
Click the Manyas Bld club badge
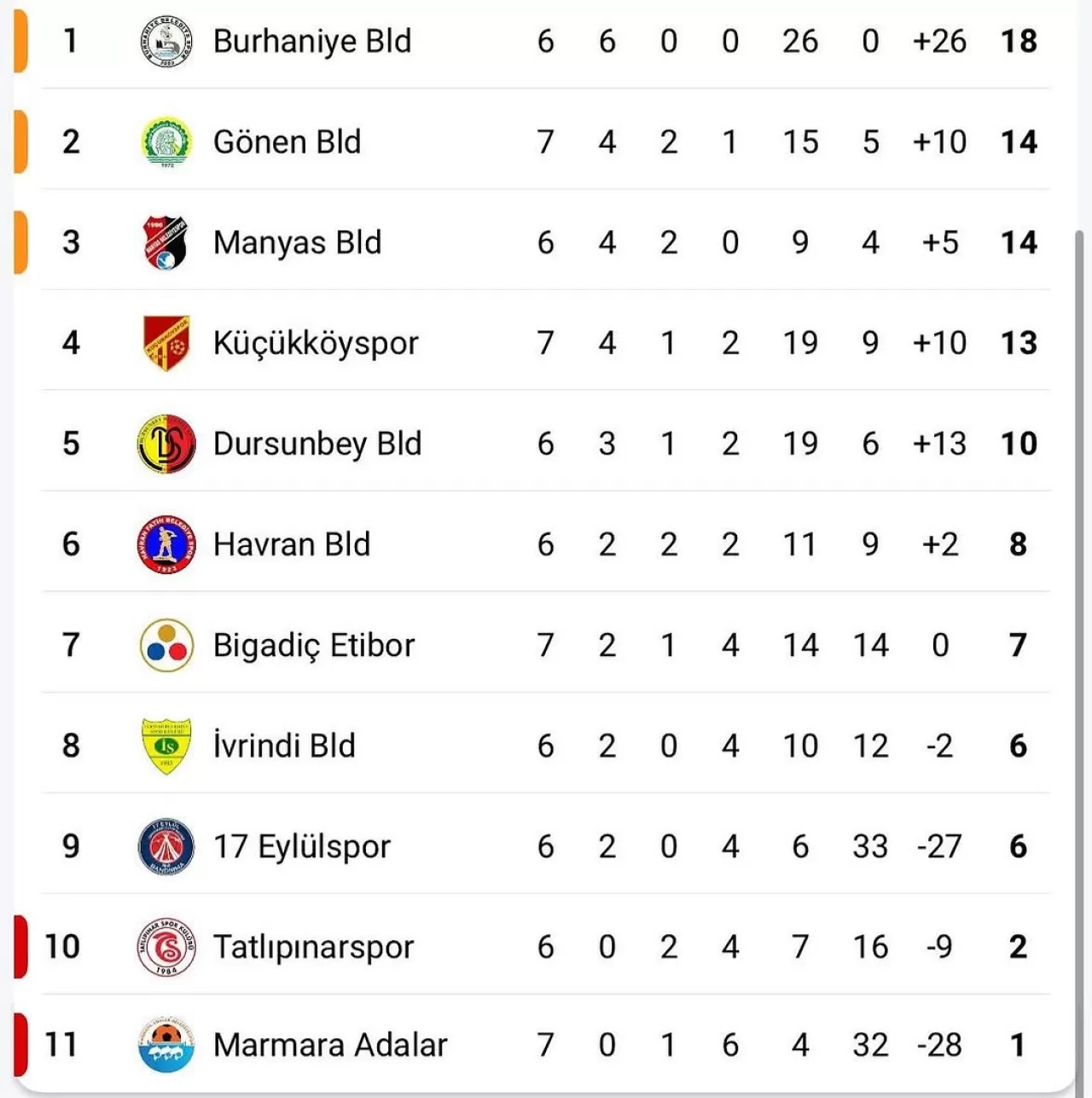point(165,241)
